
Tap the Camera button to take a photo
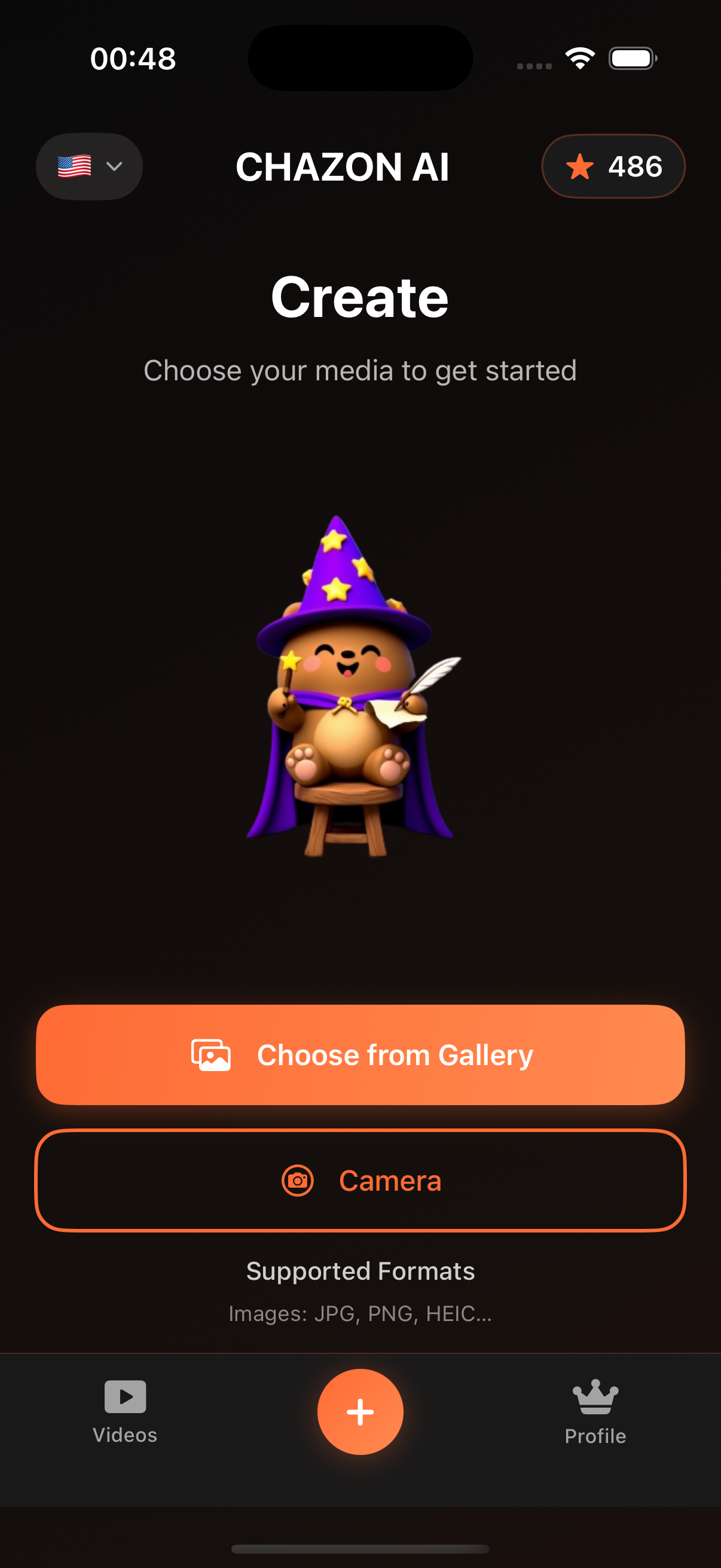(360, 1180)
